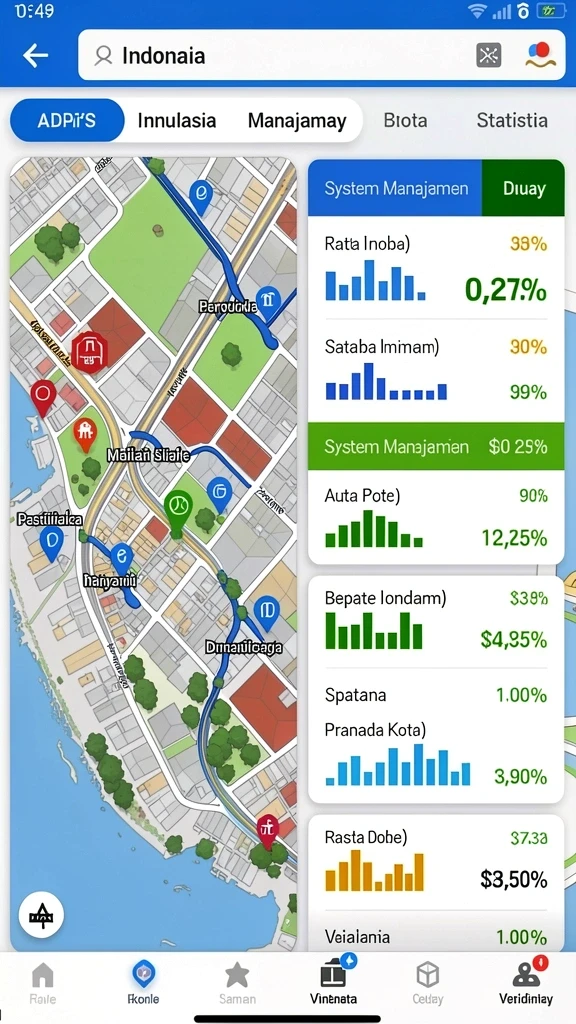Open the Saman star tab

click(x=237, y=984)
